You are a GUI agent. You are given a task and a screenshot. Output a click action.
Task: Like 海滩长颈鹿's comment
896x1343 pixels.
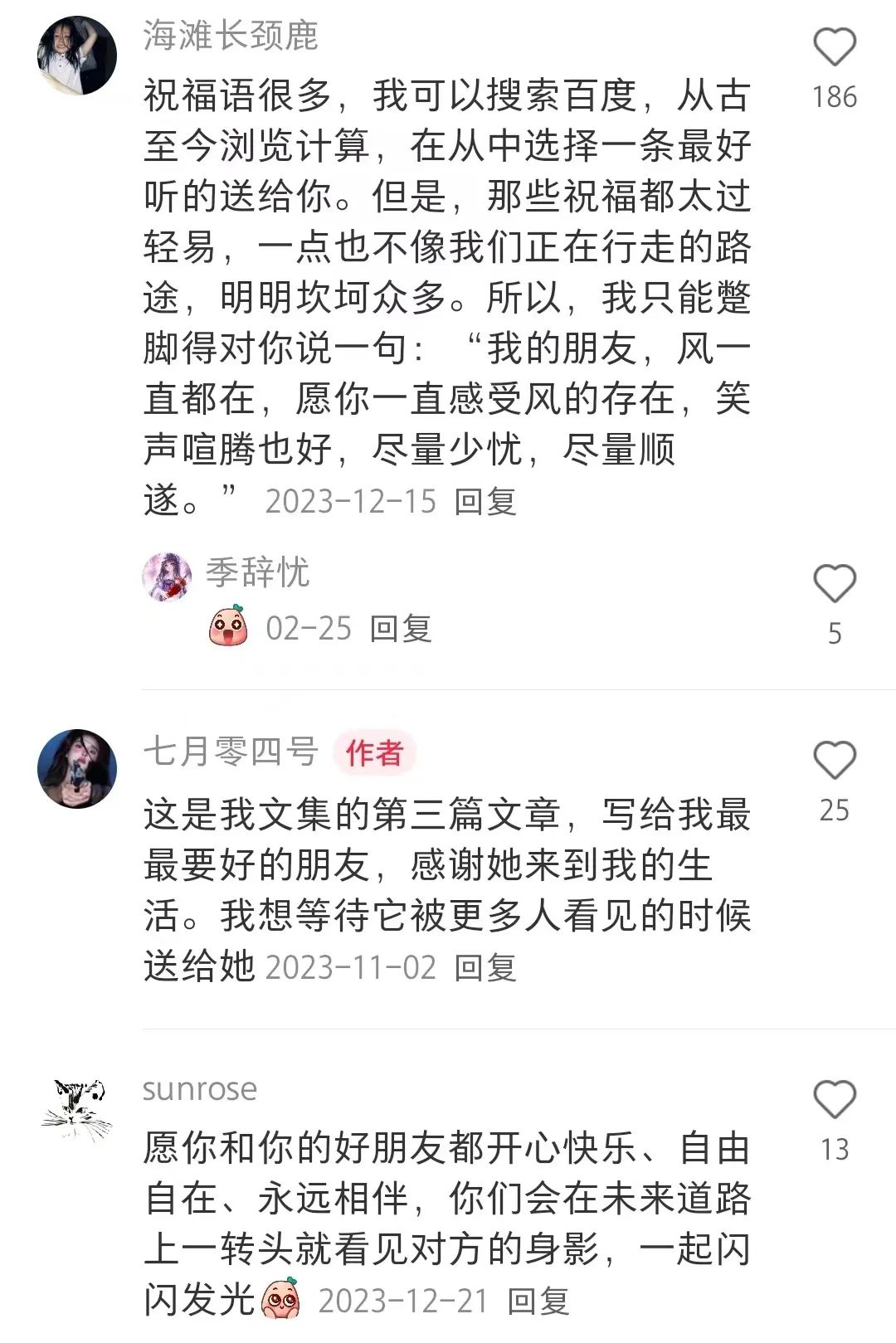point(834,47)
